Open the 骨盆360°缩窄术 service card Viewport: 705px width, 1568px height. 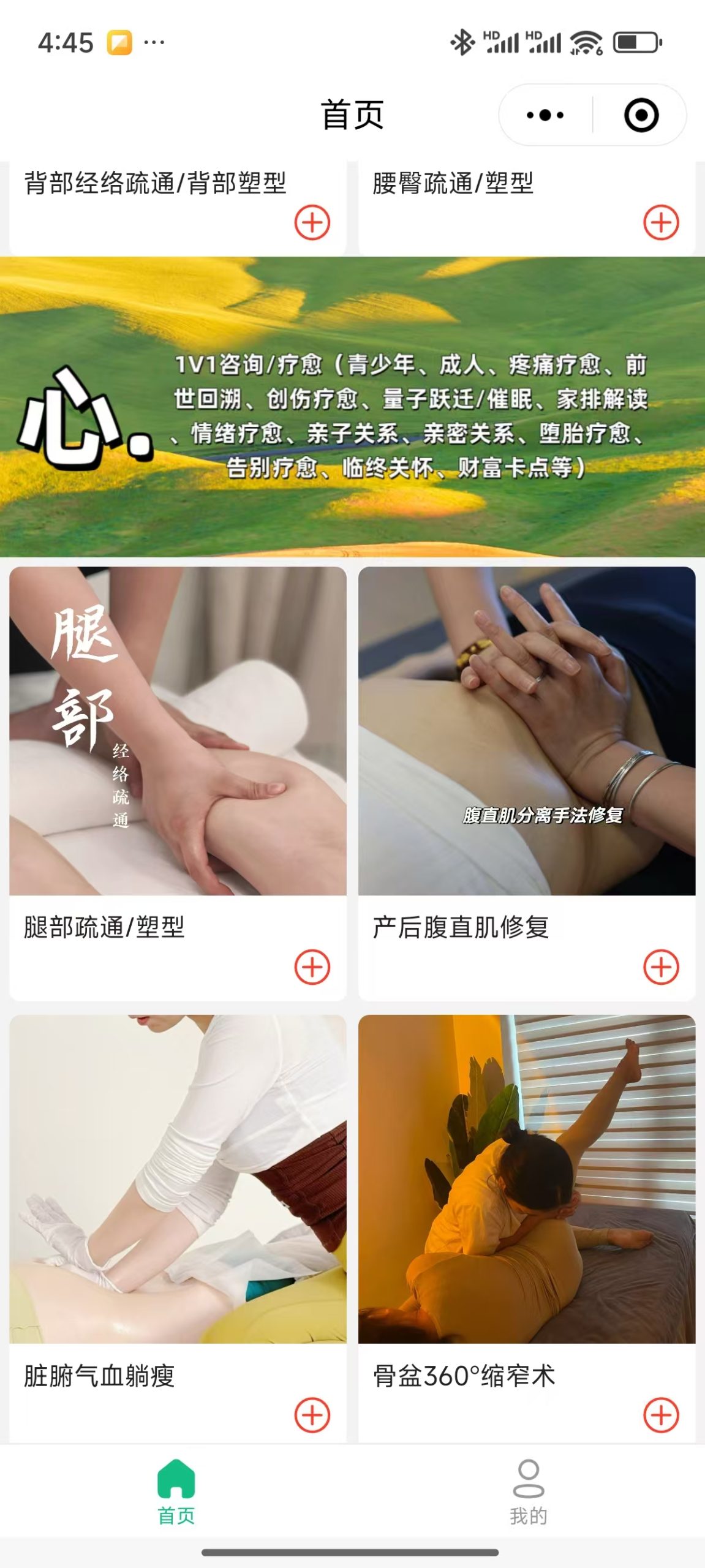tap(527, 1179)
